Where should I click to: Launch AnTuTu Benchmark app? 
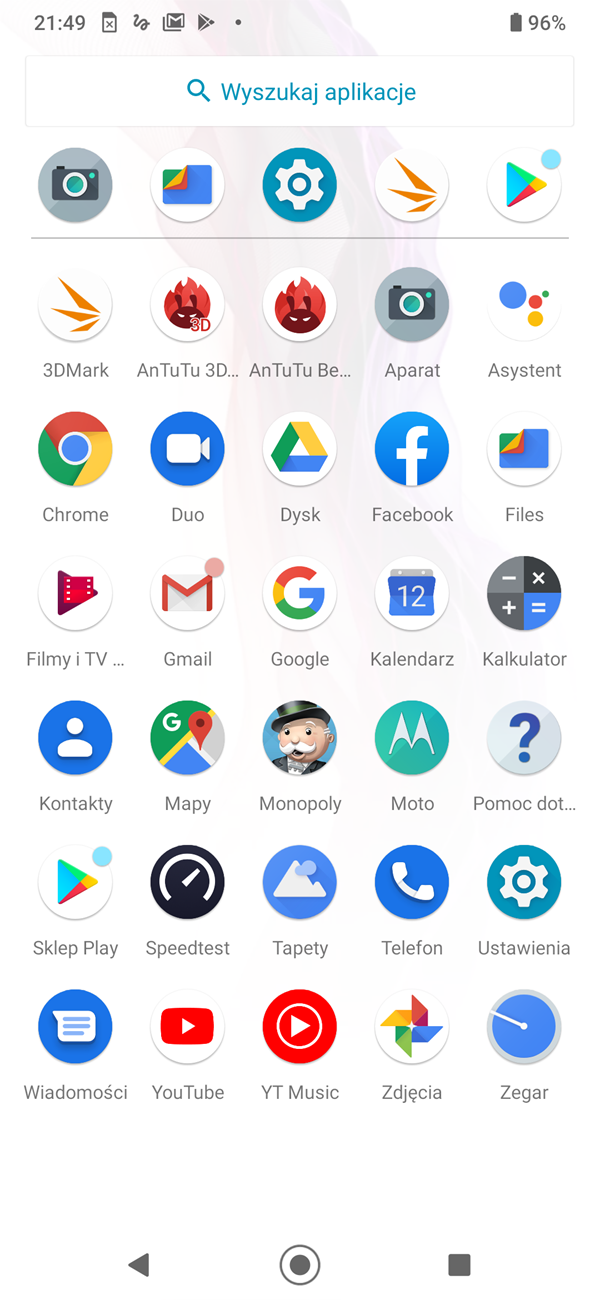[x=300, y=306]
